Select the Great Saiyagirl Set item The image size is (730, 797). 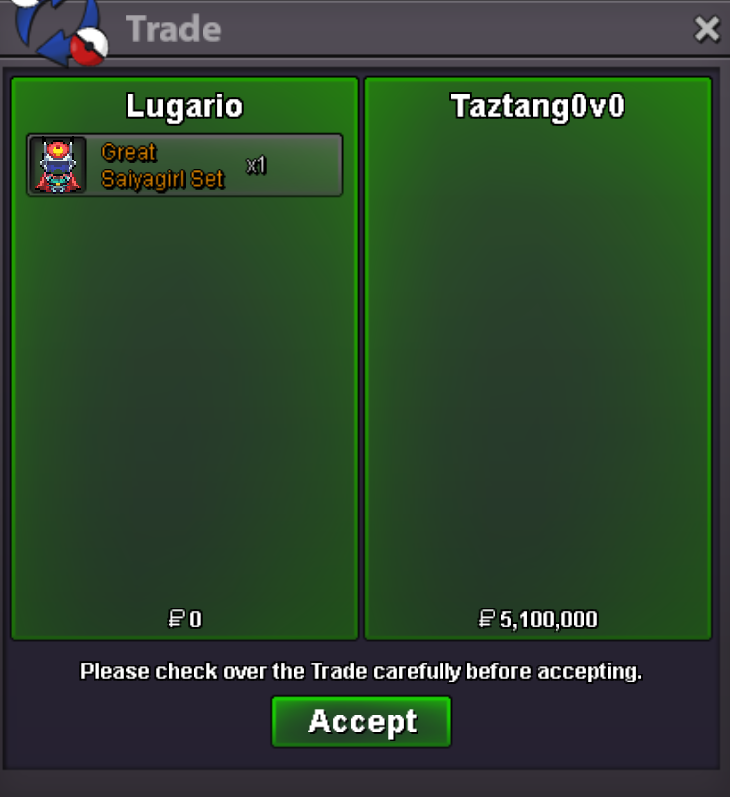[185, 165]
